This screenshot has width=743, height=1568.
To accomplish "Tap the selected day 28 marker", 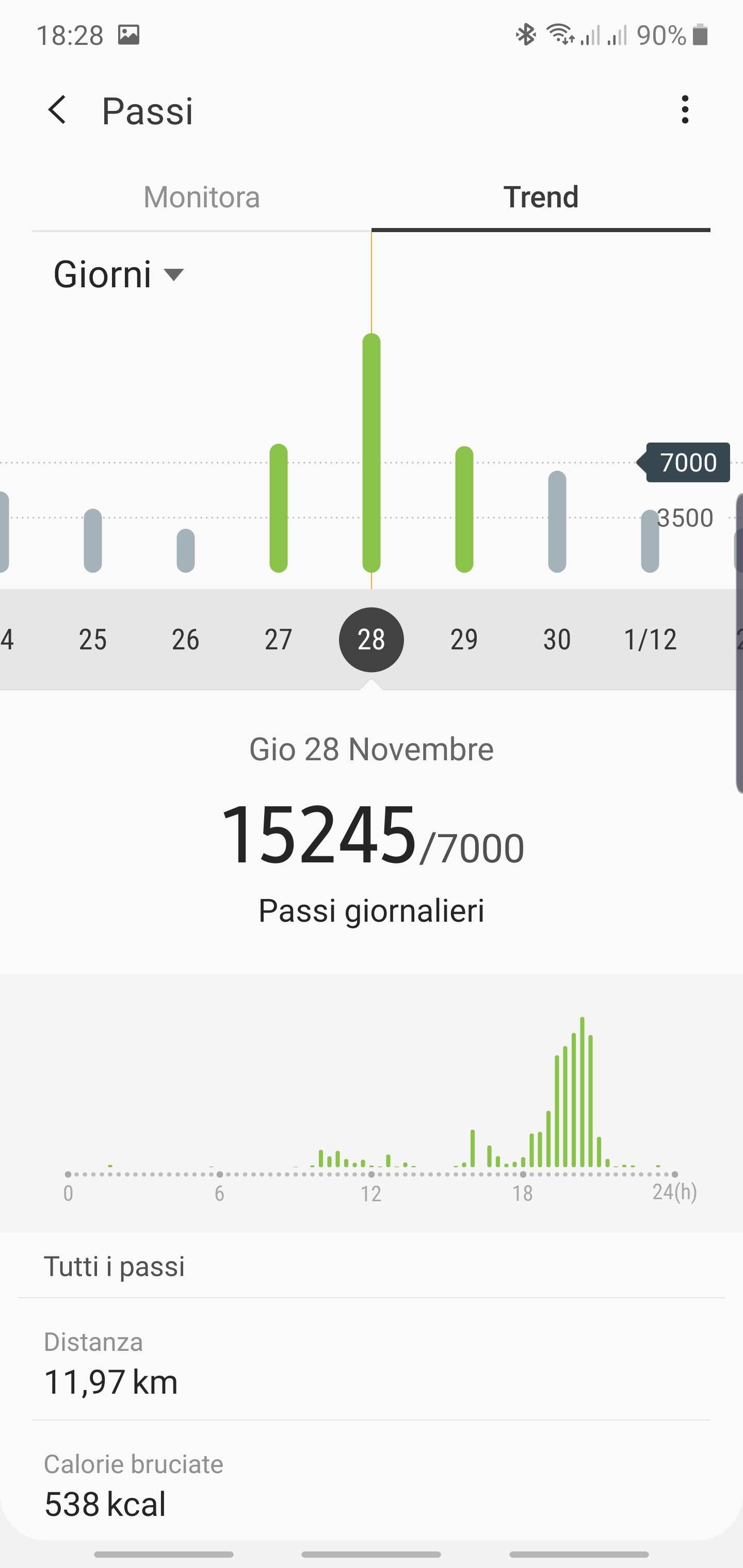I will click(372, 639).
